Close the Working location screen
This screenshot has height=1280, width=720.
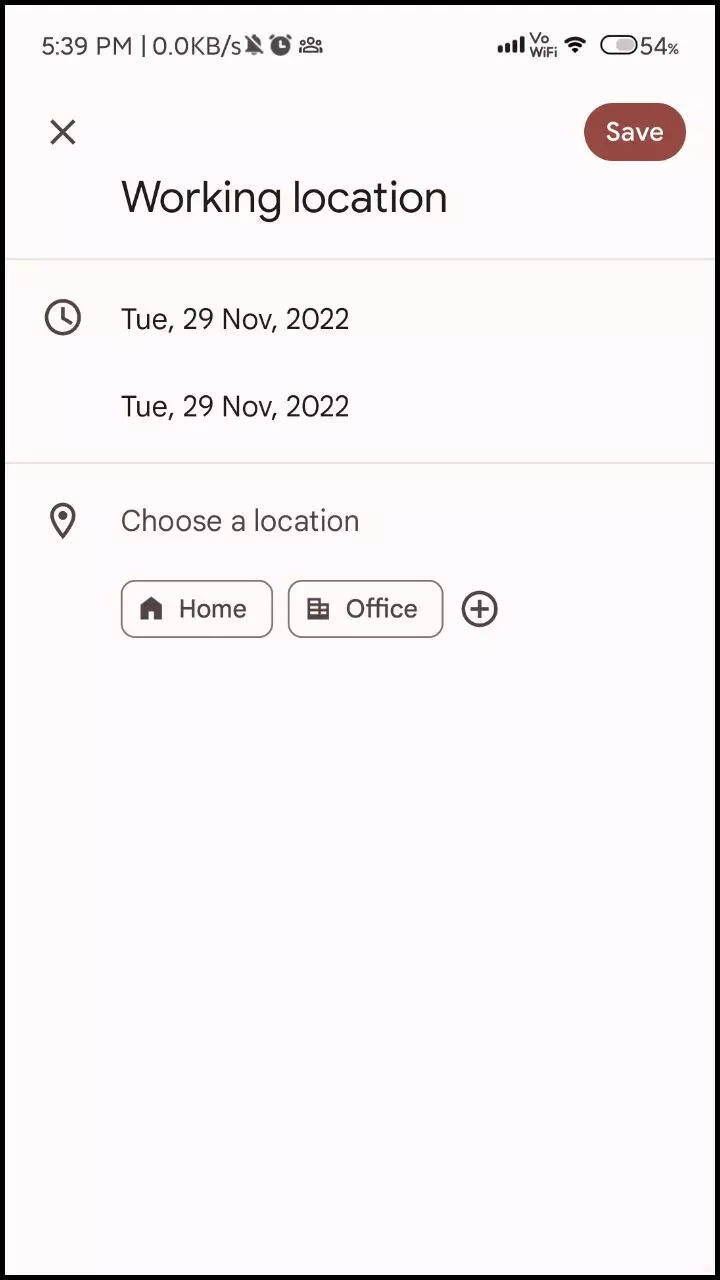[x=63, y=132]
